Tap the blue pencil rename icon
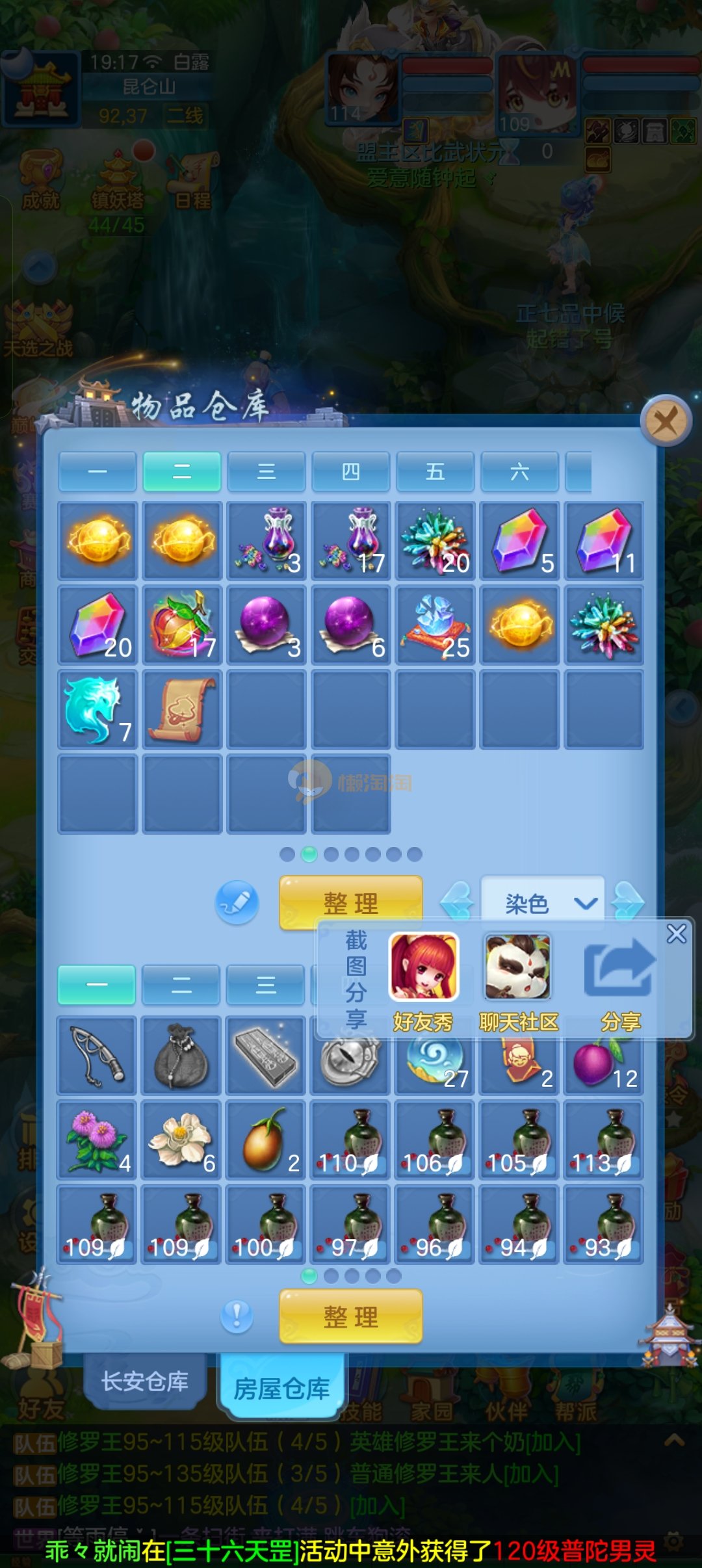Screen dimensions: 702x1568 point(237,902)
